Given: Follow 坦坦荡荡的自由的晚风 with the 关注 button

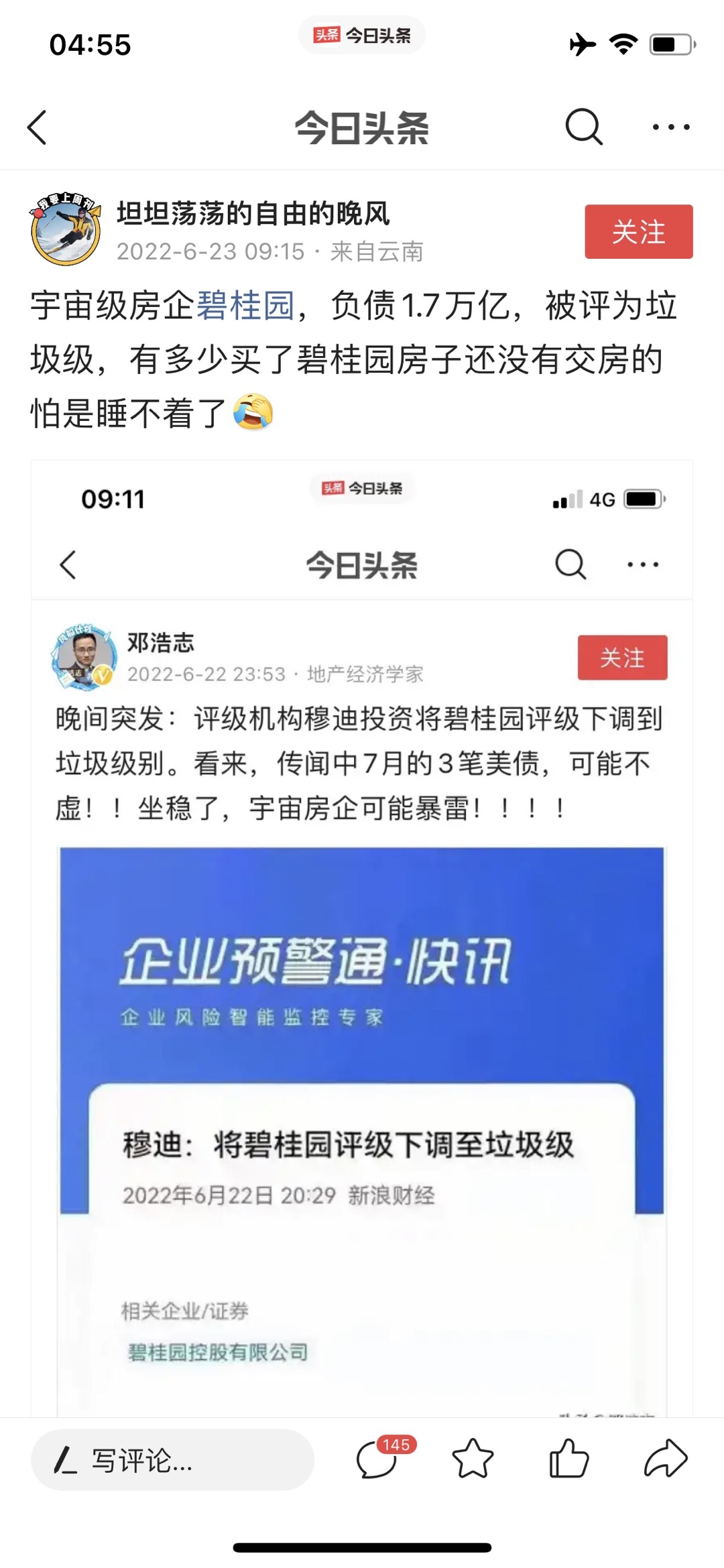Looking at the screenshot, I should pyautogui.click(x=638, y=232).
